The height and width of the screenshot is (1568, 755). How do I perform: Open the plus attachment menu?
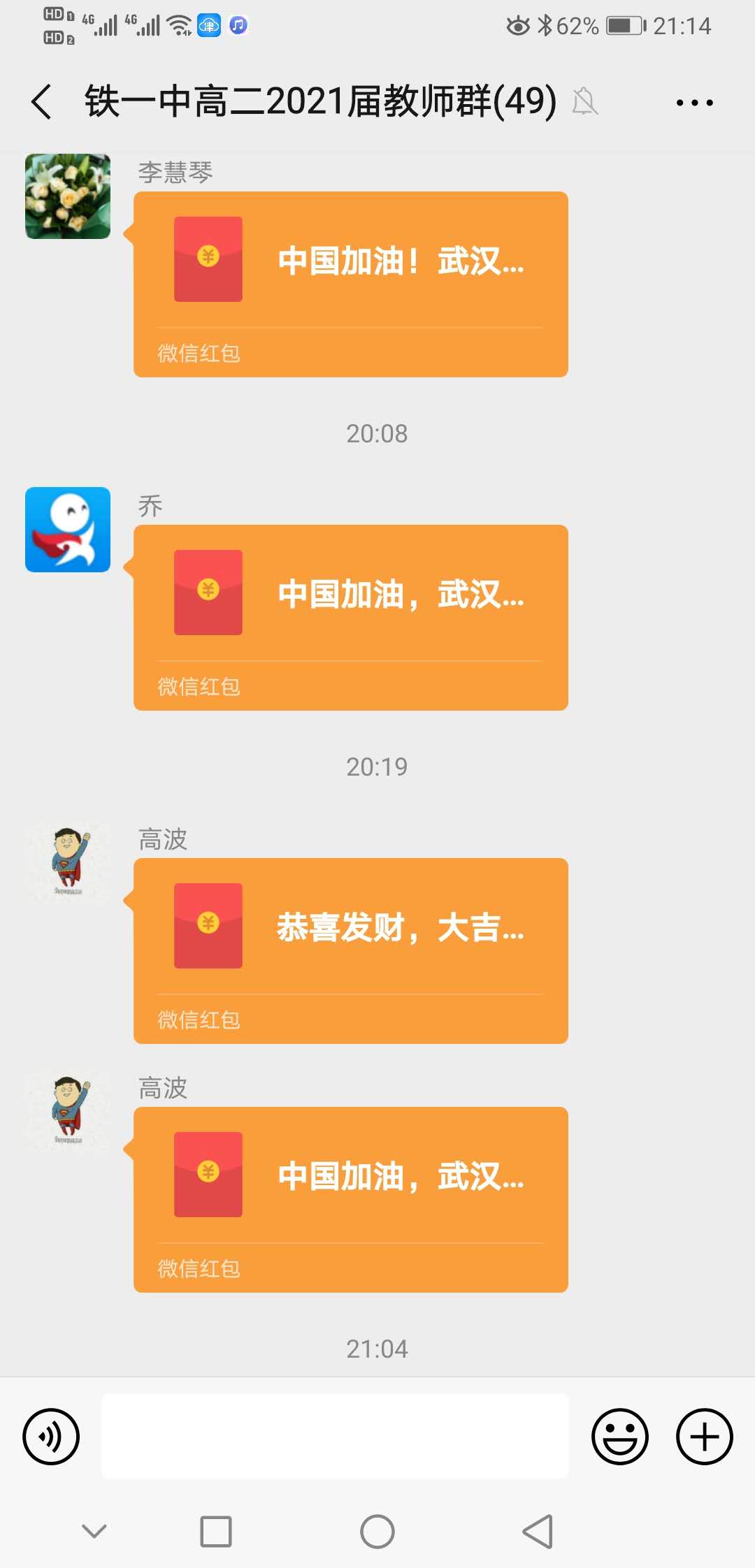coord(703,1436)
